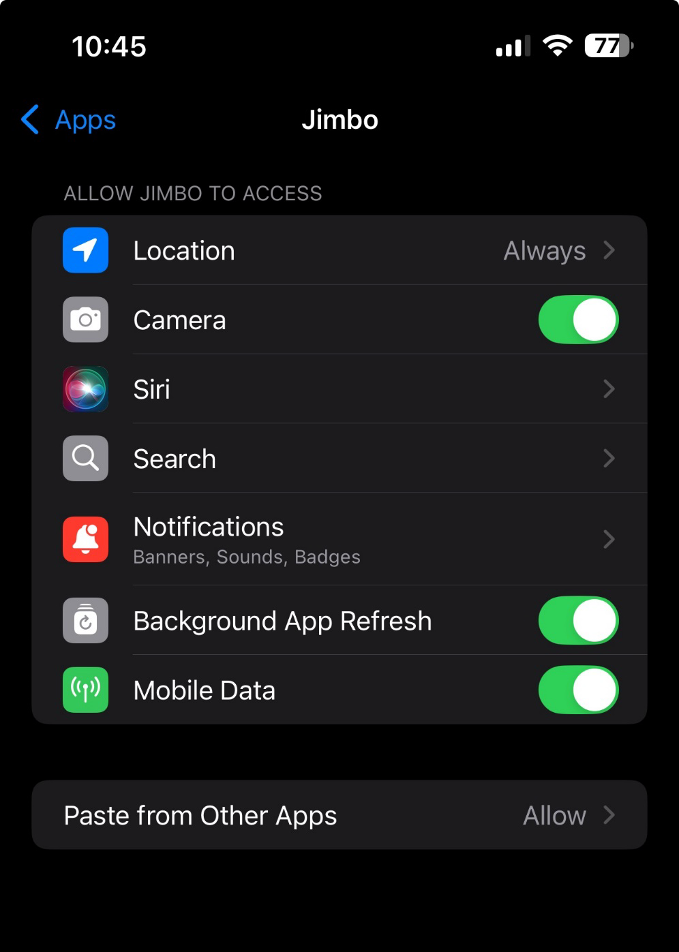Go back to Apps list
This screenshot has height=952, width=679.
[x=68, y=120]
